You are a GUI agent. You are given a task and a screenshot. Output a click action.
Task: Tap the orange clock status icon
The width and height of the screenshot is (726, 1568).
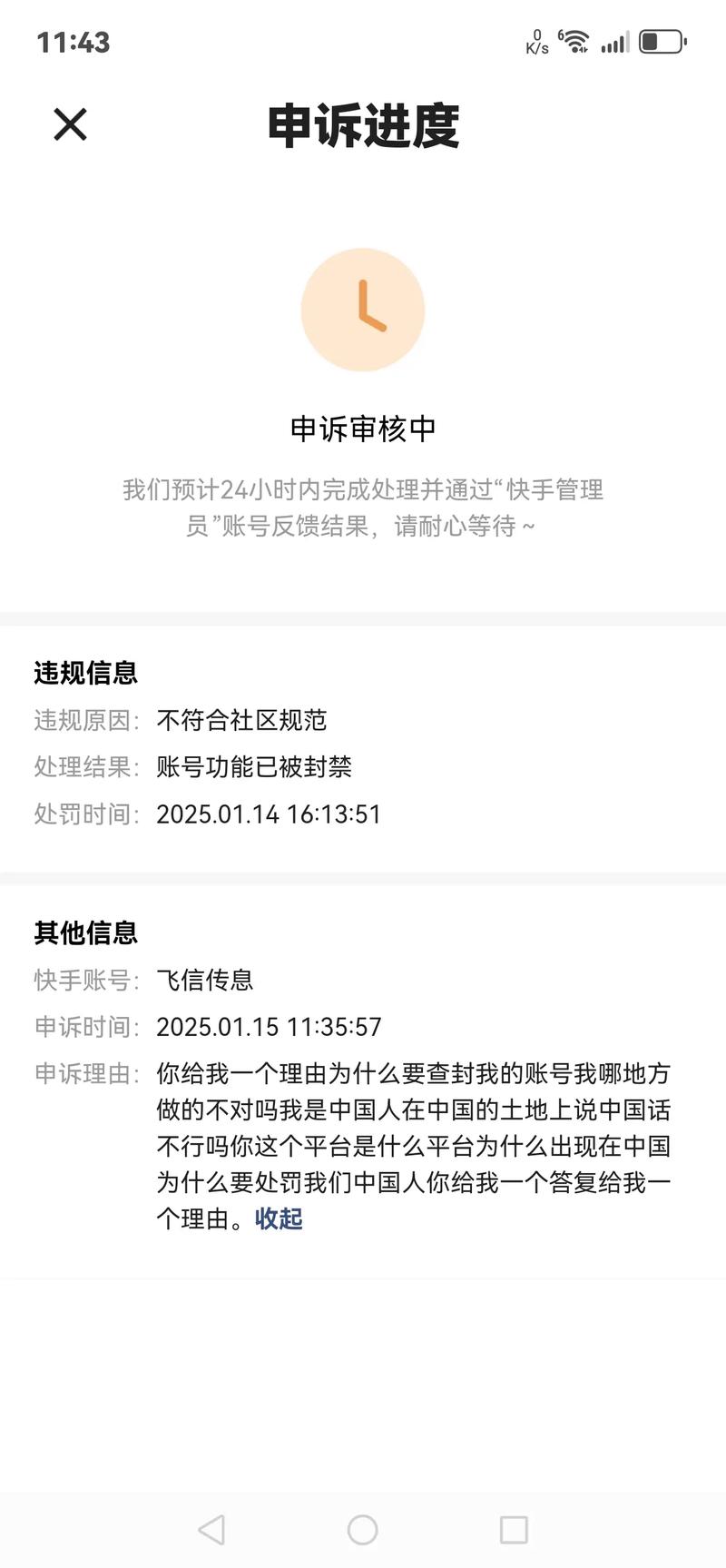click(x=363, y=310)
